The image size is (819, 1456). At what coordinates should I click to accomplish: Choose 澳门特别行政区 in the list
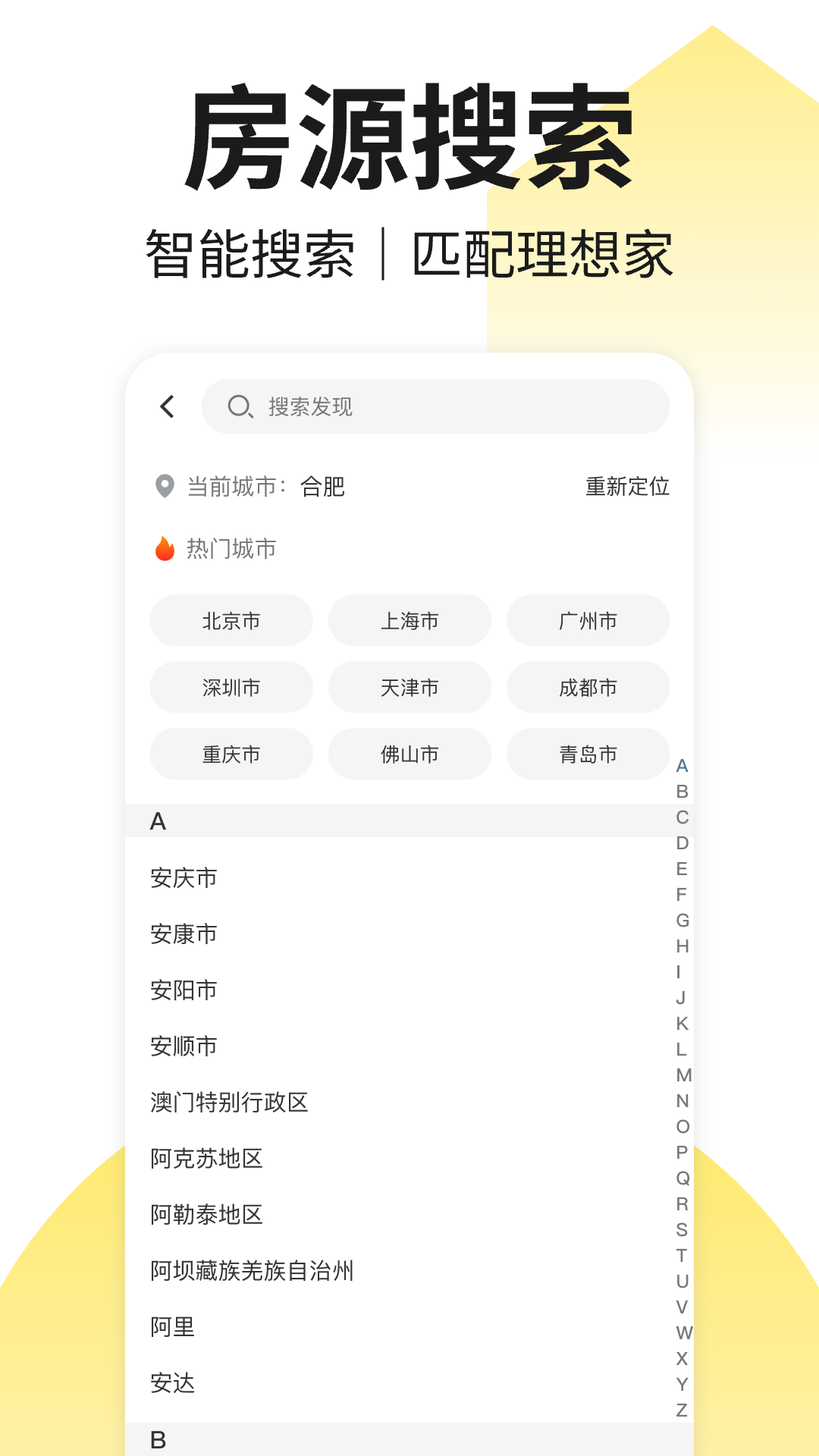point(229,1102)
